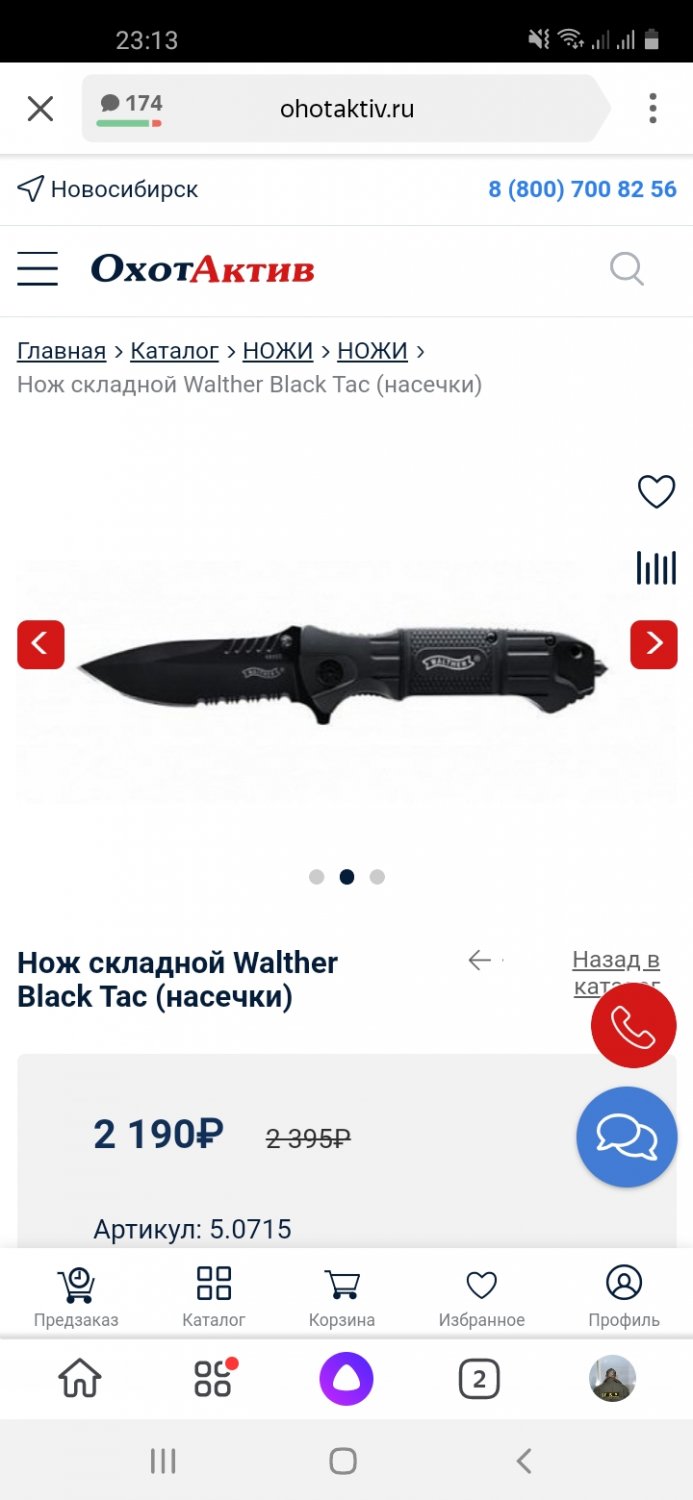
Task: Open the Профиль tab
Action: [624, 1297]
